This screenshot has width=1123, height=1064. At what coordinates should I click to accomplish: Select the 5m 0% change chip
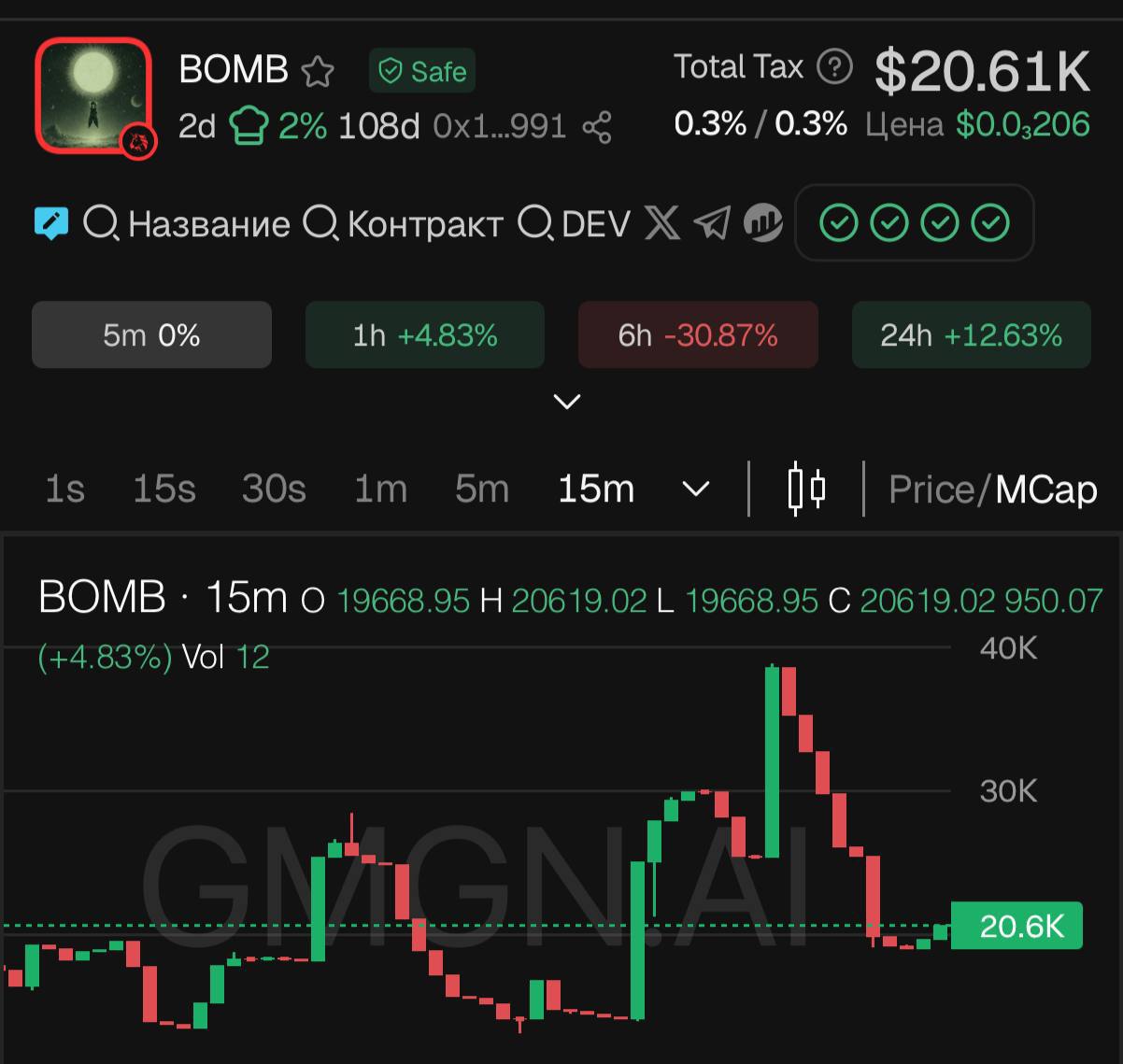(151, 334)
